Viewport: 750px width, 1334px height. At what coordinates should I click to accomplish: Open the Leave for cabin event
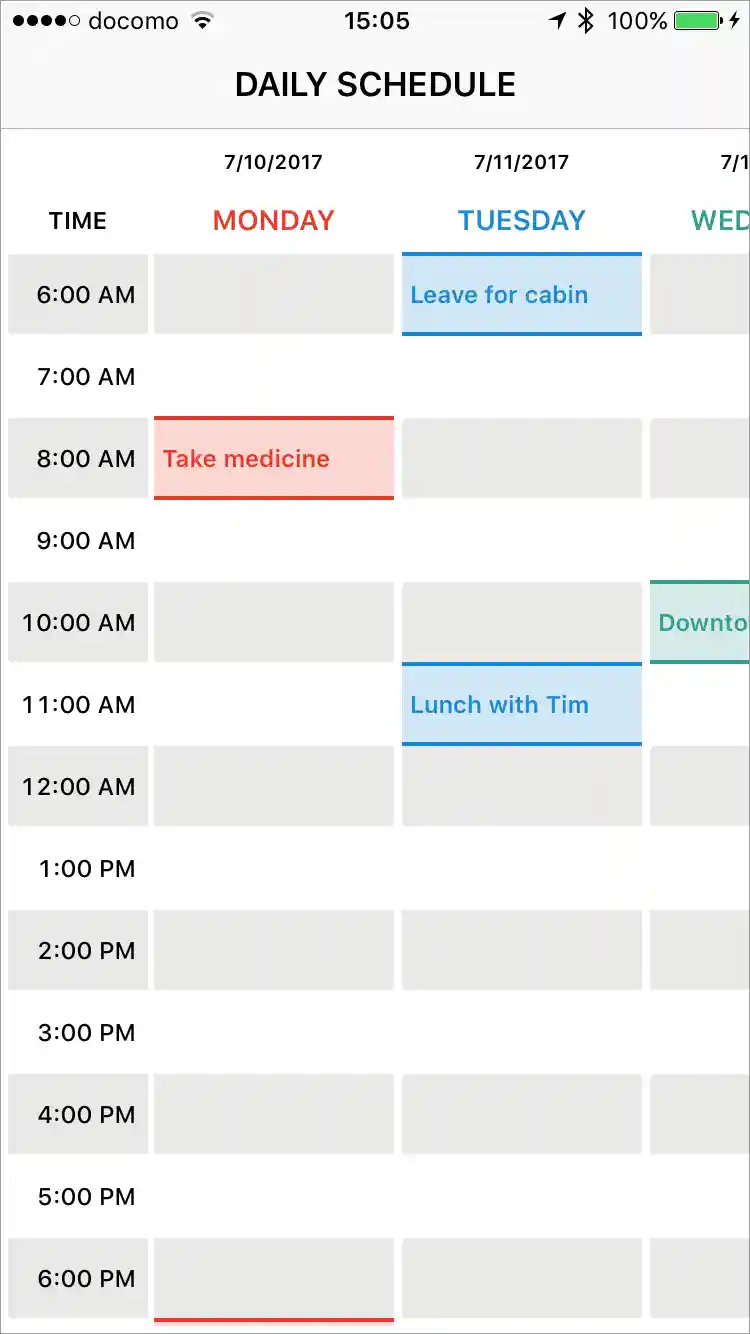pos(521,295)
